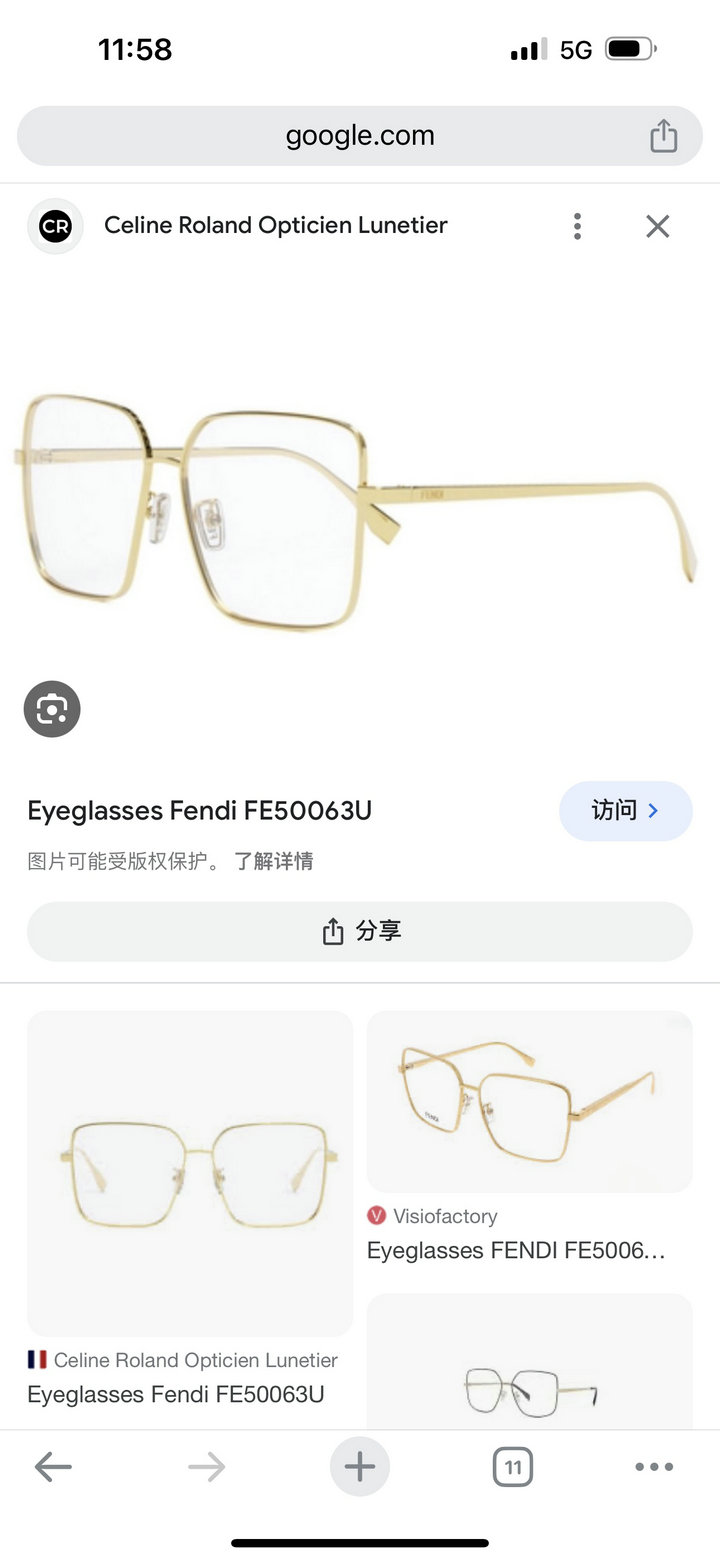Open the 访问 visit button
720x1561 pixels.
[625, 810]
